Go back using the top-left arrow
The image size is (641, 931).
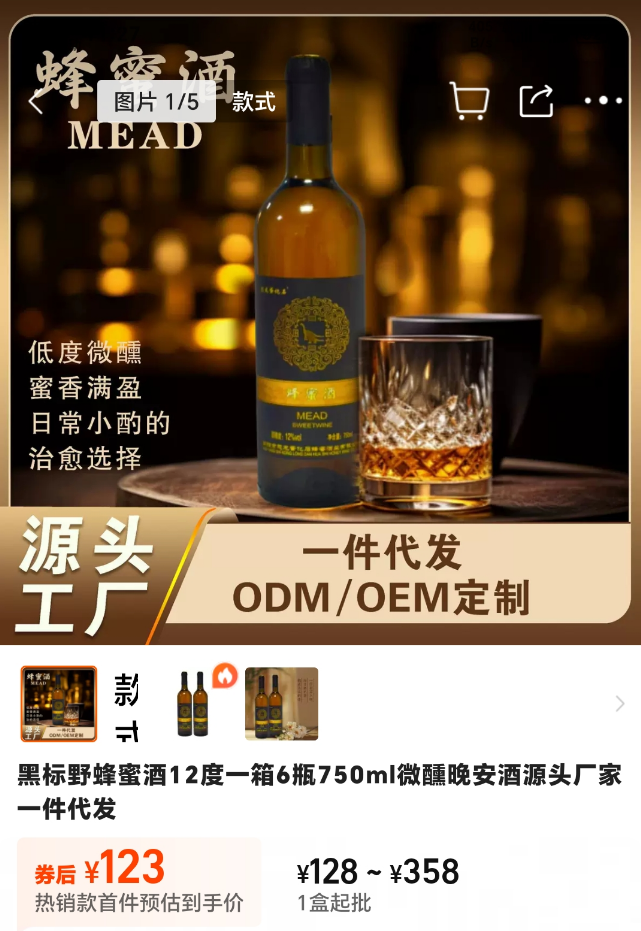click(36, 101)
